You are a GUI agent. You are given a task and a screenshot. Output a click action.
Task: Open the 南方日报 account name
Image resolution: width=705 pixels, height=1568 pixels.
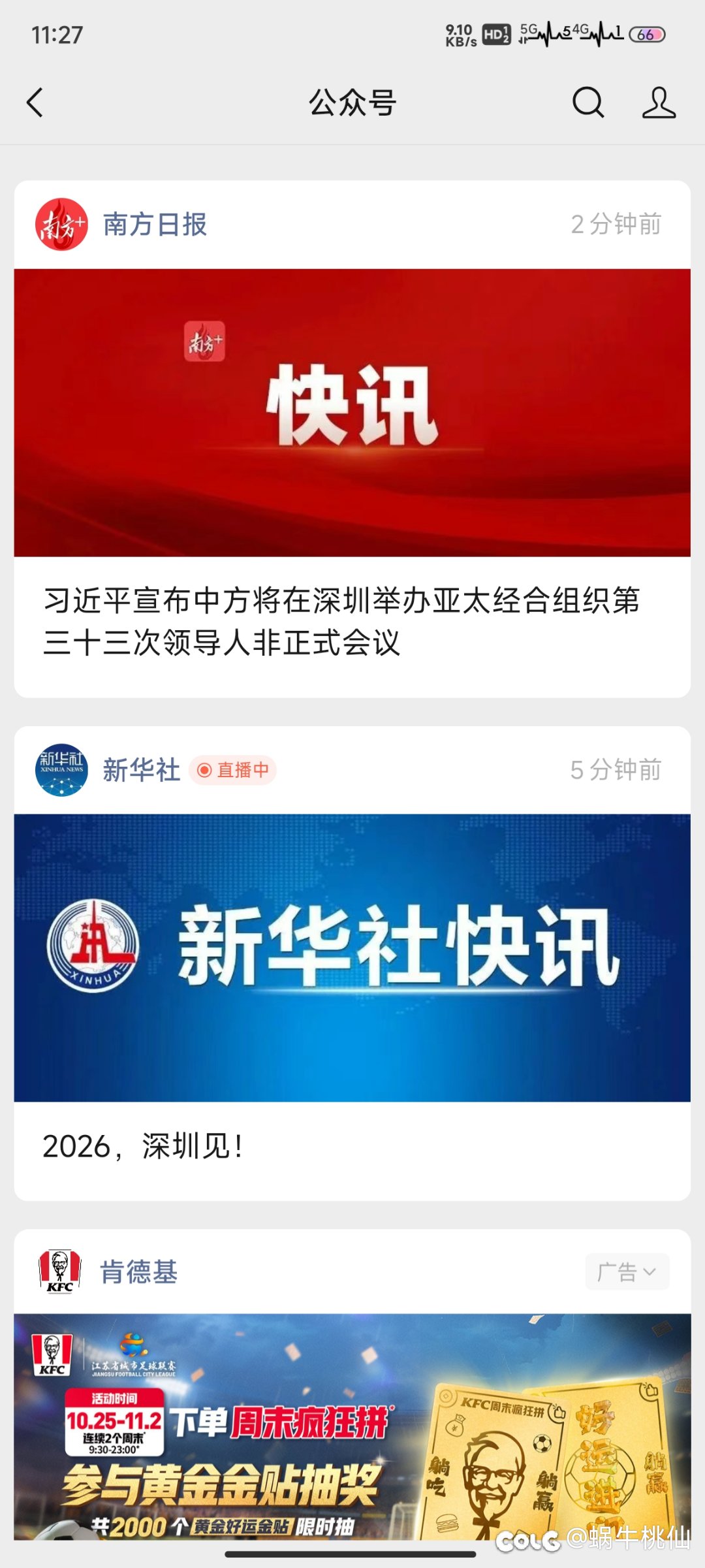click(x=155, y=225)
